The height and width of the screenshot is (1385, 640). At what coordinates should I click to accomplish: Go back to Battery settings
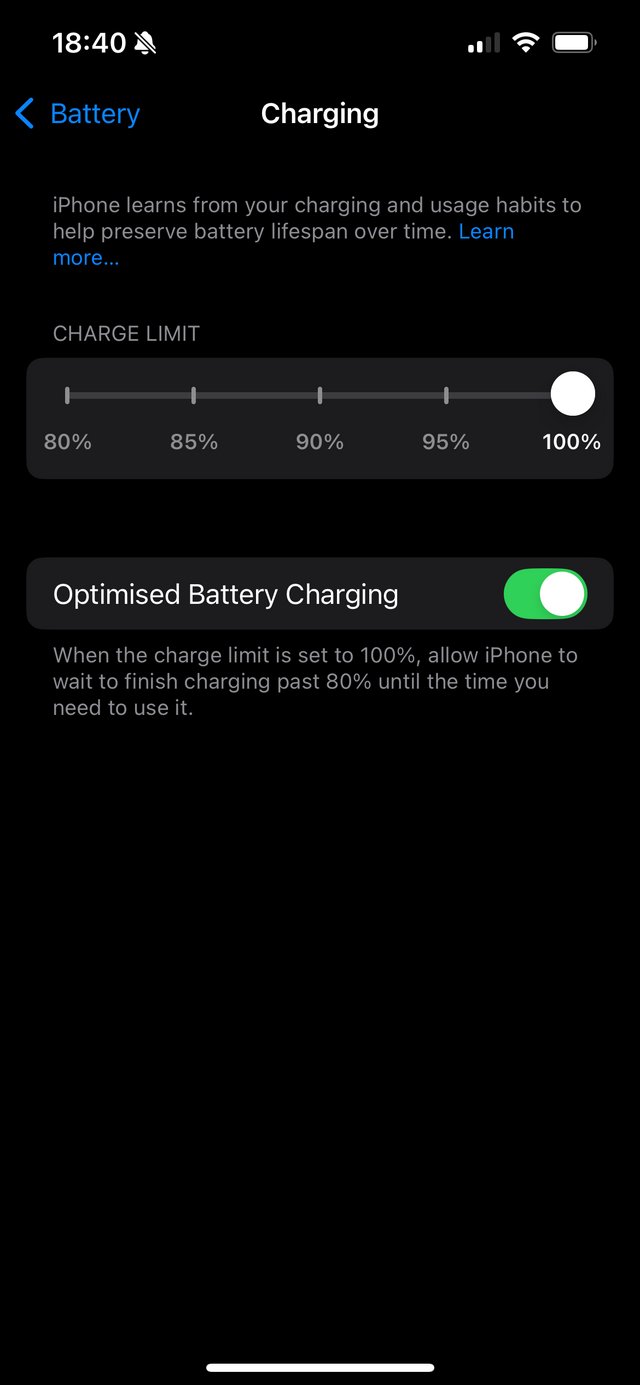(77, 114)
